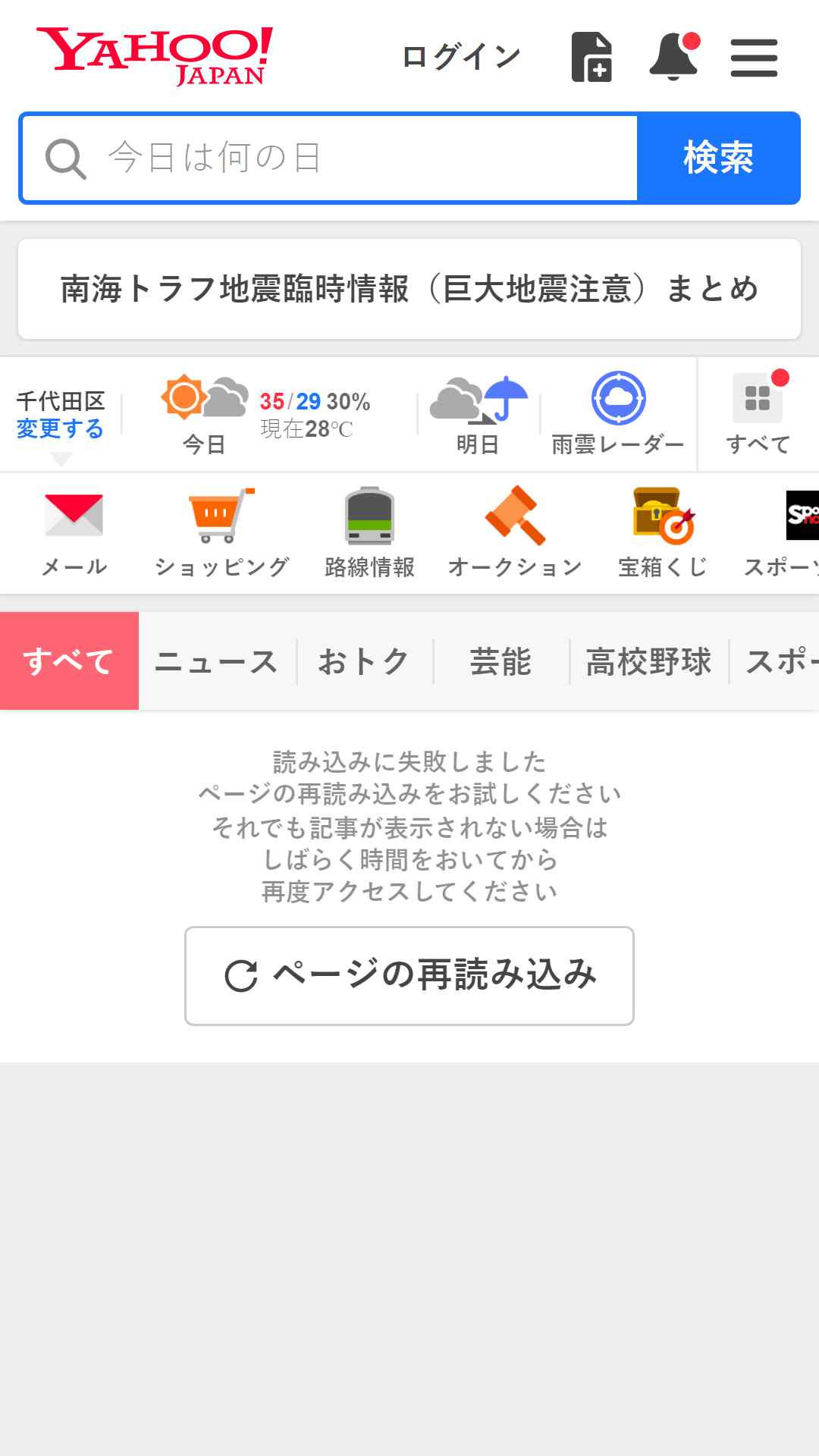Tap the ログイン login link
This screenshot has height=1456, width=819.
click(x=461, y=57)
